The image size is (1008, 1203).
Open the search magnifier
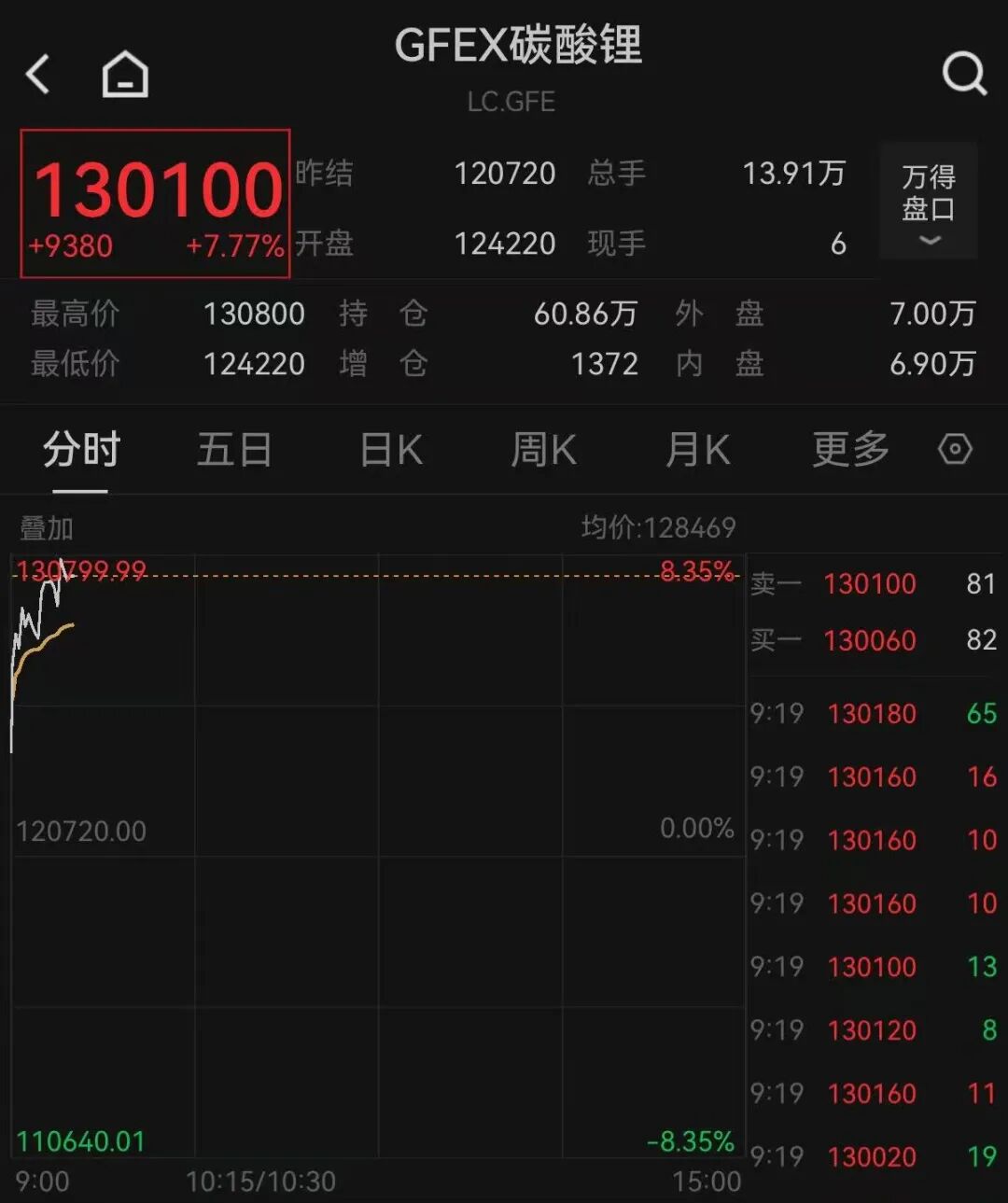963,73
